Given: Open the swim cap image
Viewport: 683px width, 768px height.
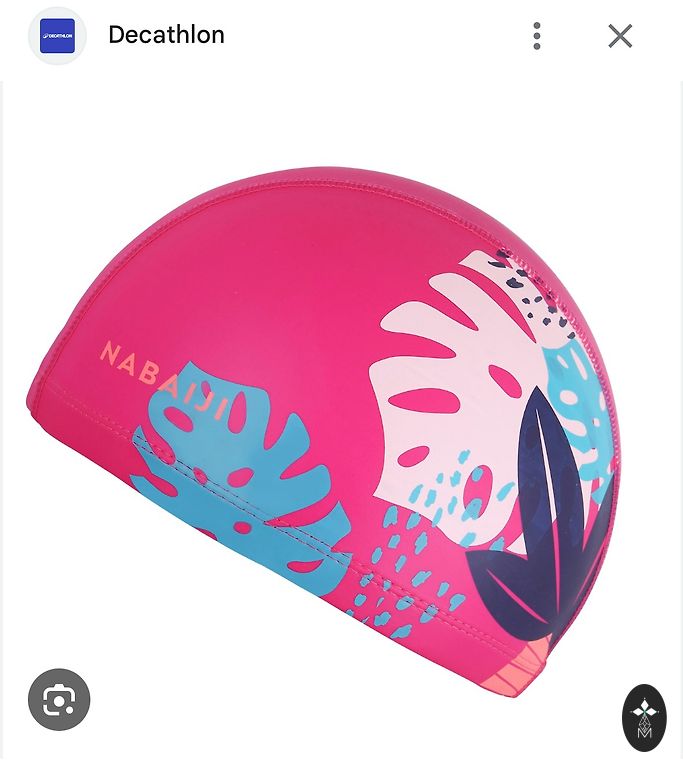Looking at the screenshot, I should tap(330, 420).
